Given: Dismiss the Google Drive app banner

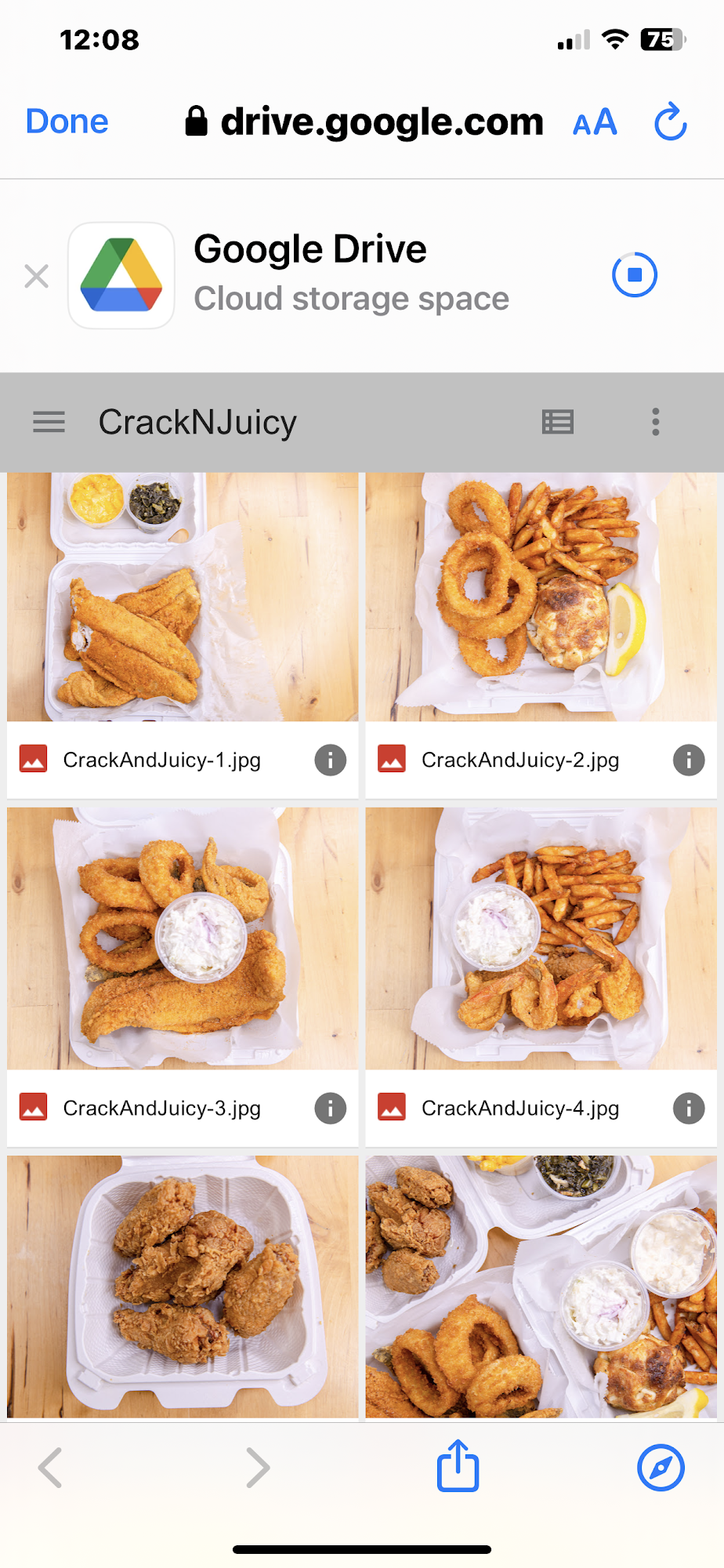Looking at the screenshot, I should point(36,276).
